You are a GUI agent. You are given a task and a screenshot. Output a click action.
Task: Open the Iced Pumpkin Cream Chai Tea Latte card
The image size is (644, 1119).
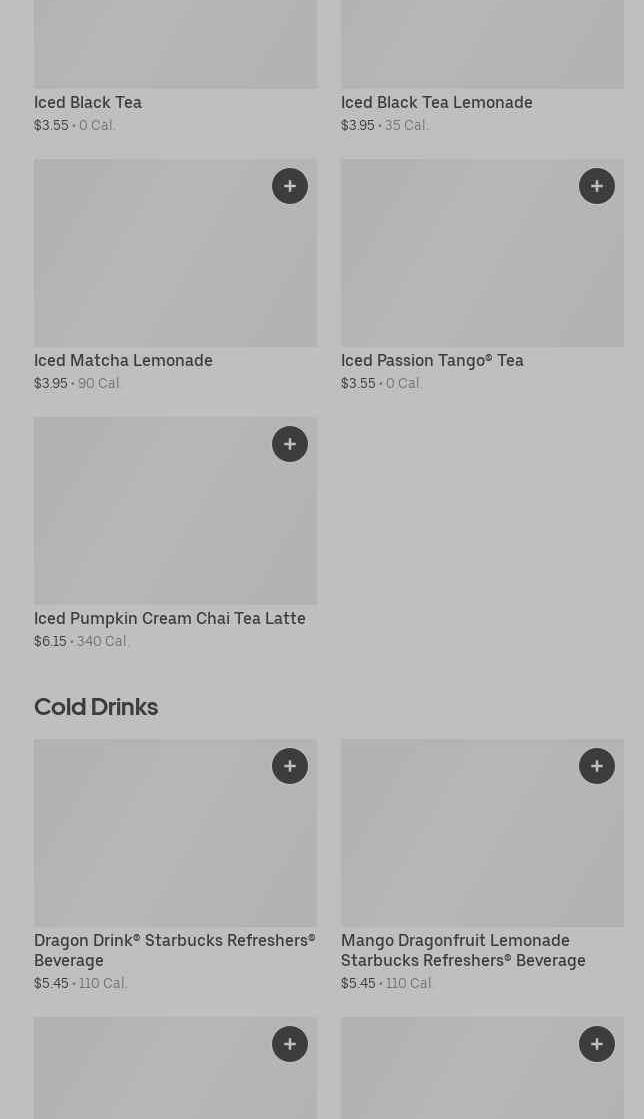click(176, 533)
